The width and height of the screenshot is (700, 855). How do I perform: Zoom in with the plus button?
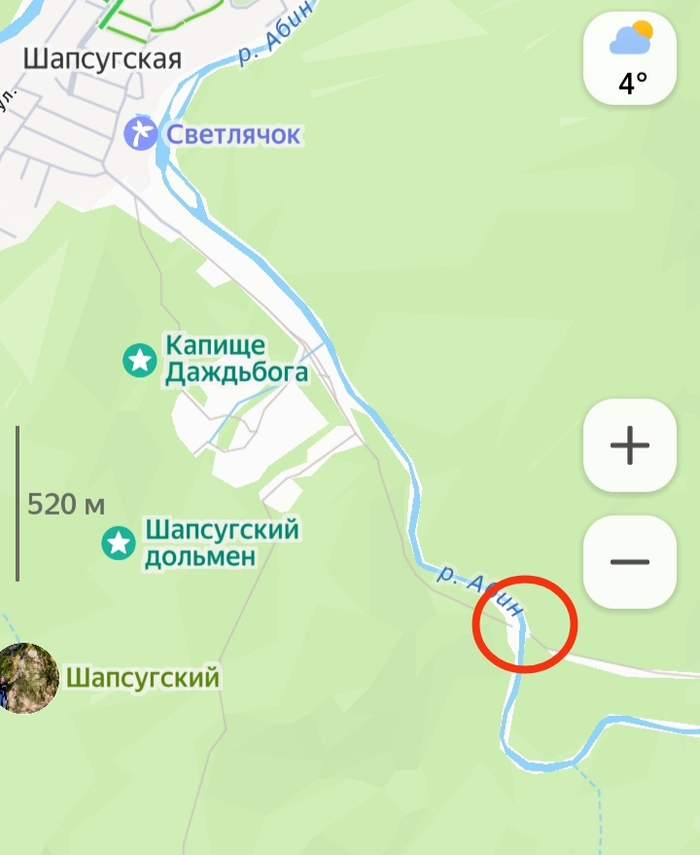pyautogui.click(x=630, y=445)
